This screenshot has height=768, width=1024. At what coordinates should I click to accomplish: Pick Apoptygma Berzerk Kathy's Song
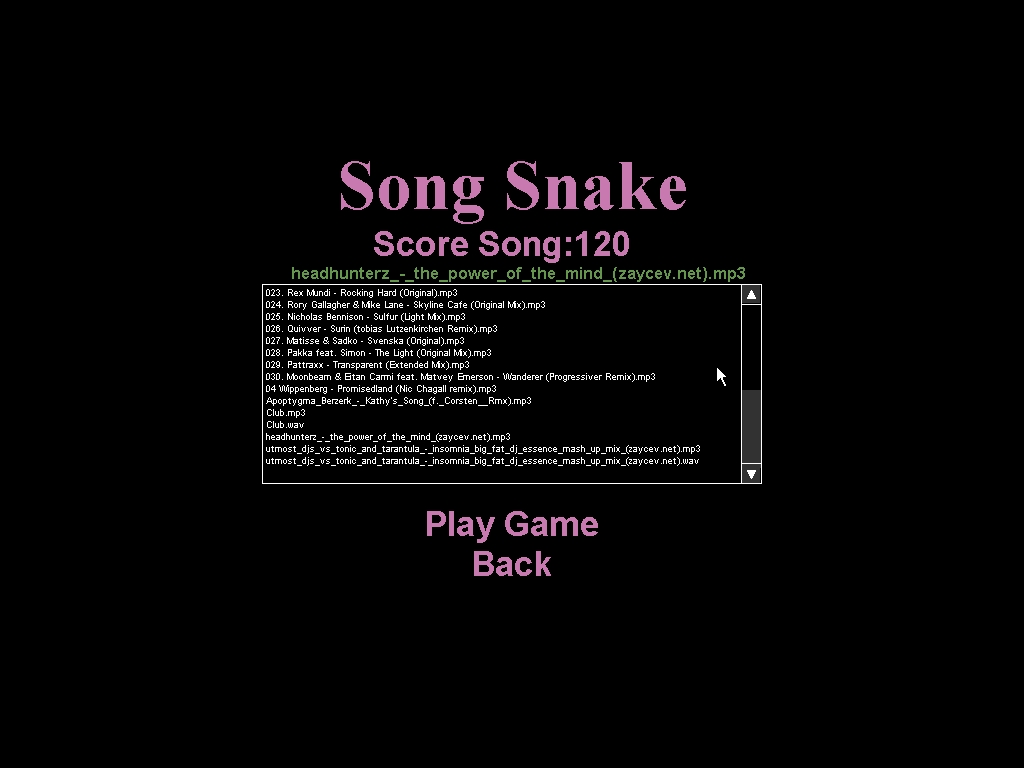[x=398, y=401]
